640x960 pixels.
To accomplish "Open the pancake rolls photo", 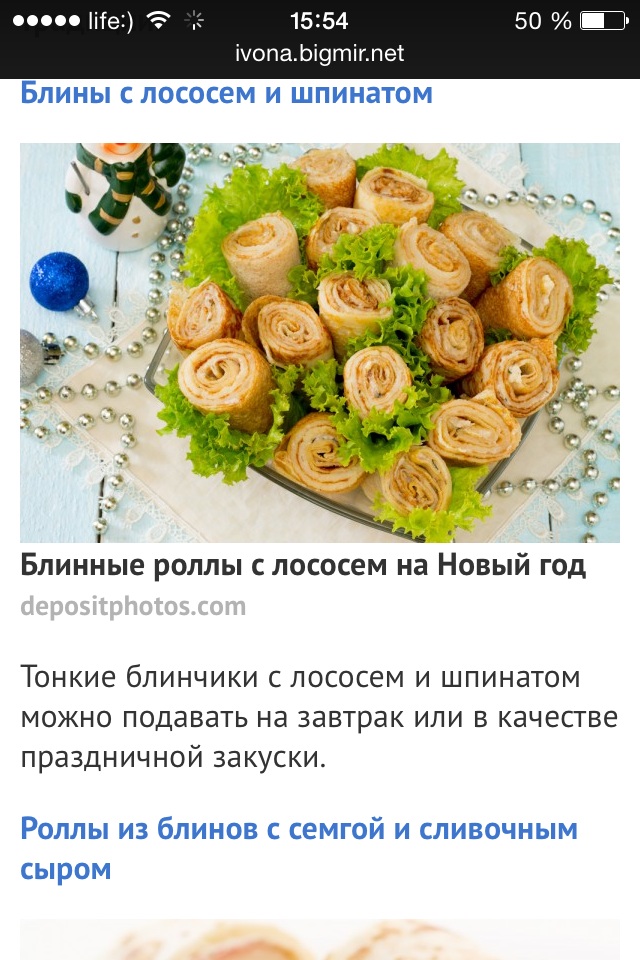I will [x=320, y=342].
